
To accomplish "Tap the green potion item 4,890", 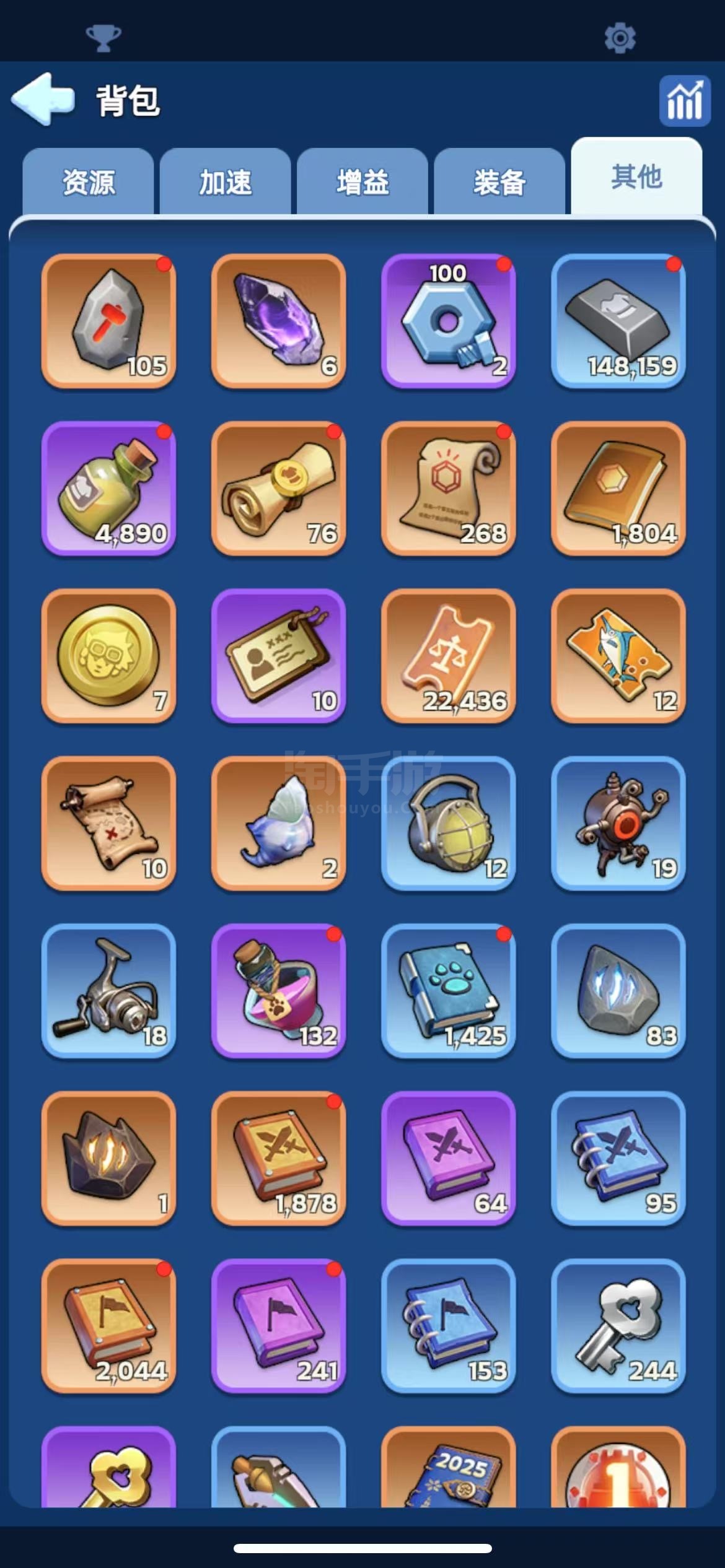I will (x=108, y=488).
